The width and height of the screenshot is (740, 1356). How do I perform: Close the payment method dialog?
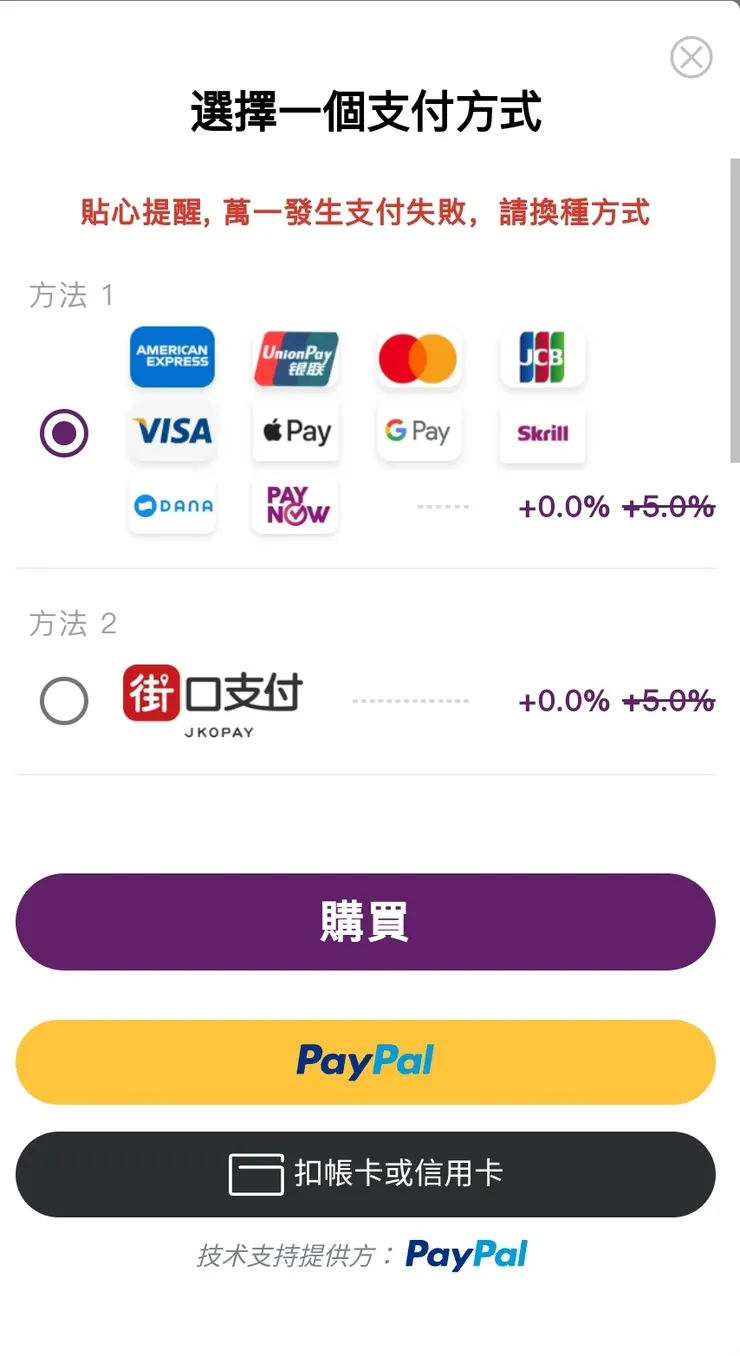tap(690, 58)
